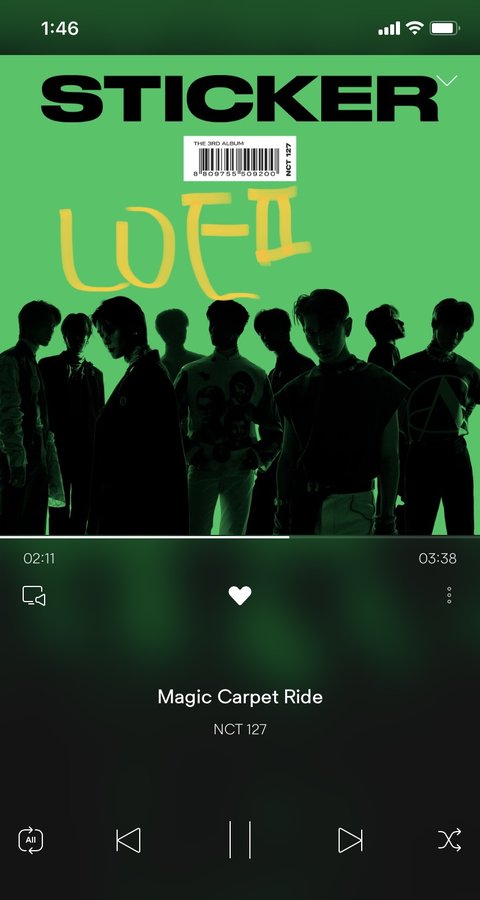
Task: Open the three-dot more options menu
Action: [449, 595]
